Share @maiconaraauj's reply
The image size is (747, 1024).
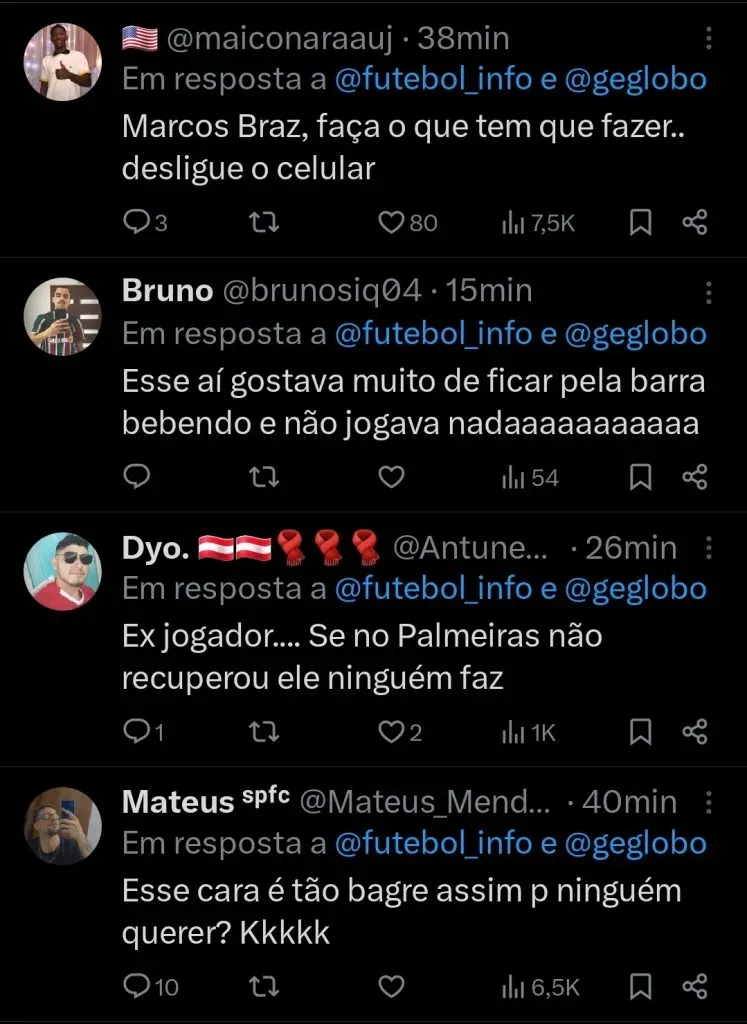[695, 222]
